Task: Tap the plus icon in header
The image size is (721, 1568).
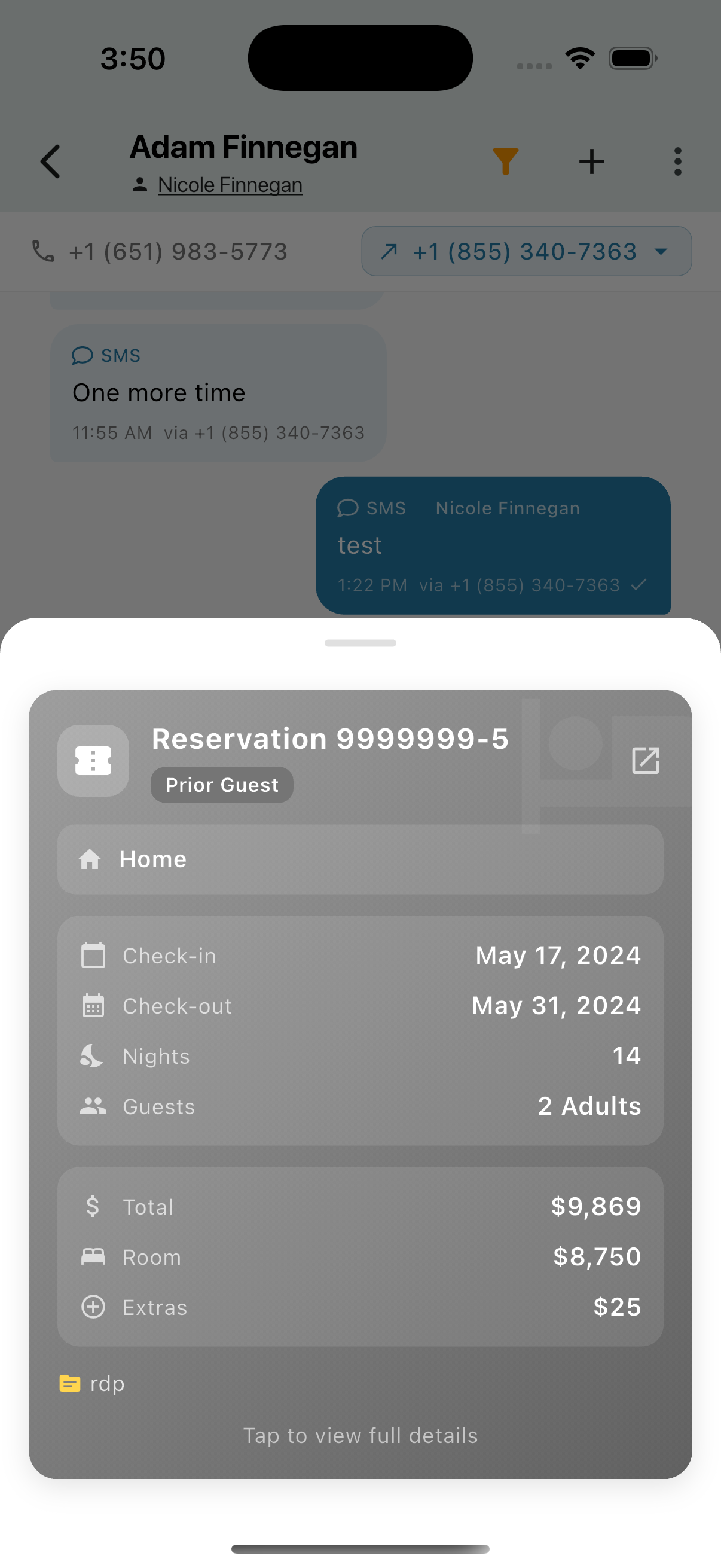Action: (591, 161)
